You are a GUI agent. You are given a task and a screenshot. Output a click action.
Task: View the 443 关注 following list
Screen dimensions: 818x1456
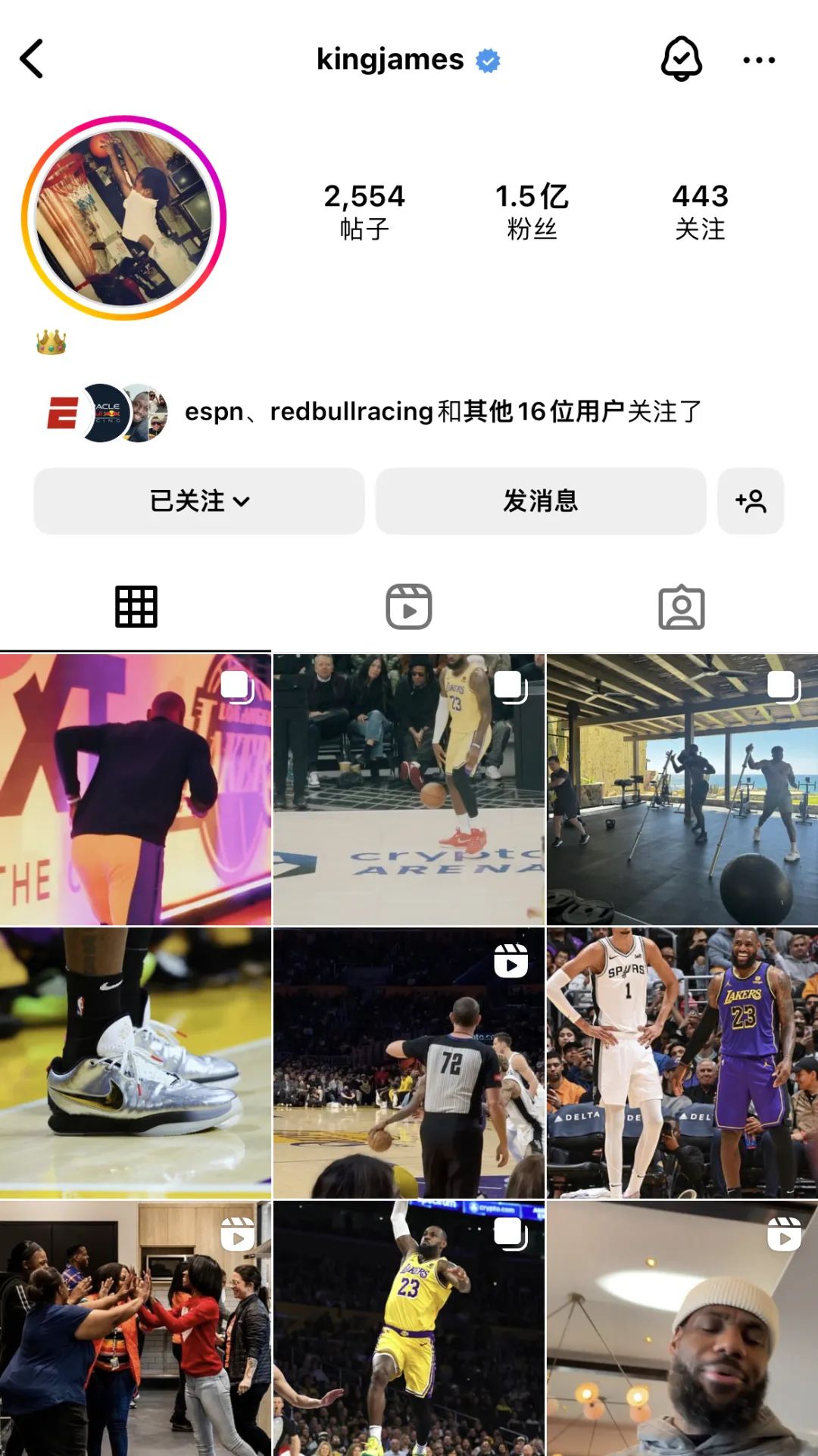(x=700, y=211)
